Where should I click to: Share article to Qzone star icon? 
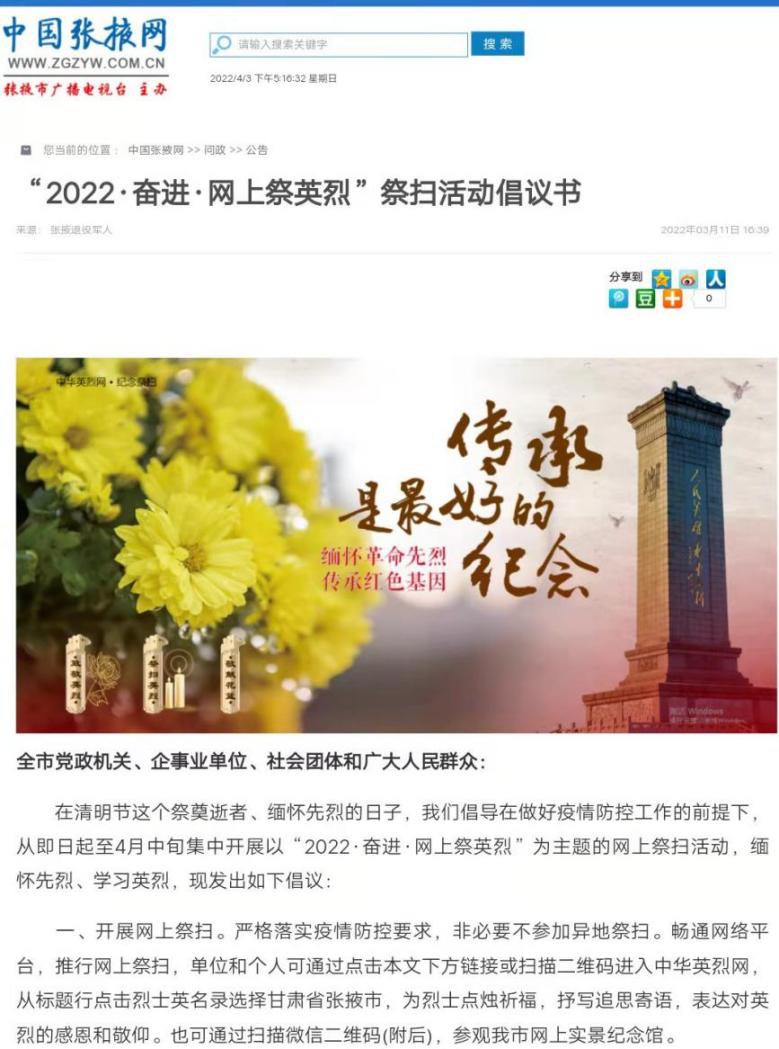pyautogui.click(x=662, y=279)
